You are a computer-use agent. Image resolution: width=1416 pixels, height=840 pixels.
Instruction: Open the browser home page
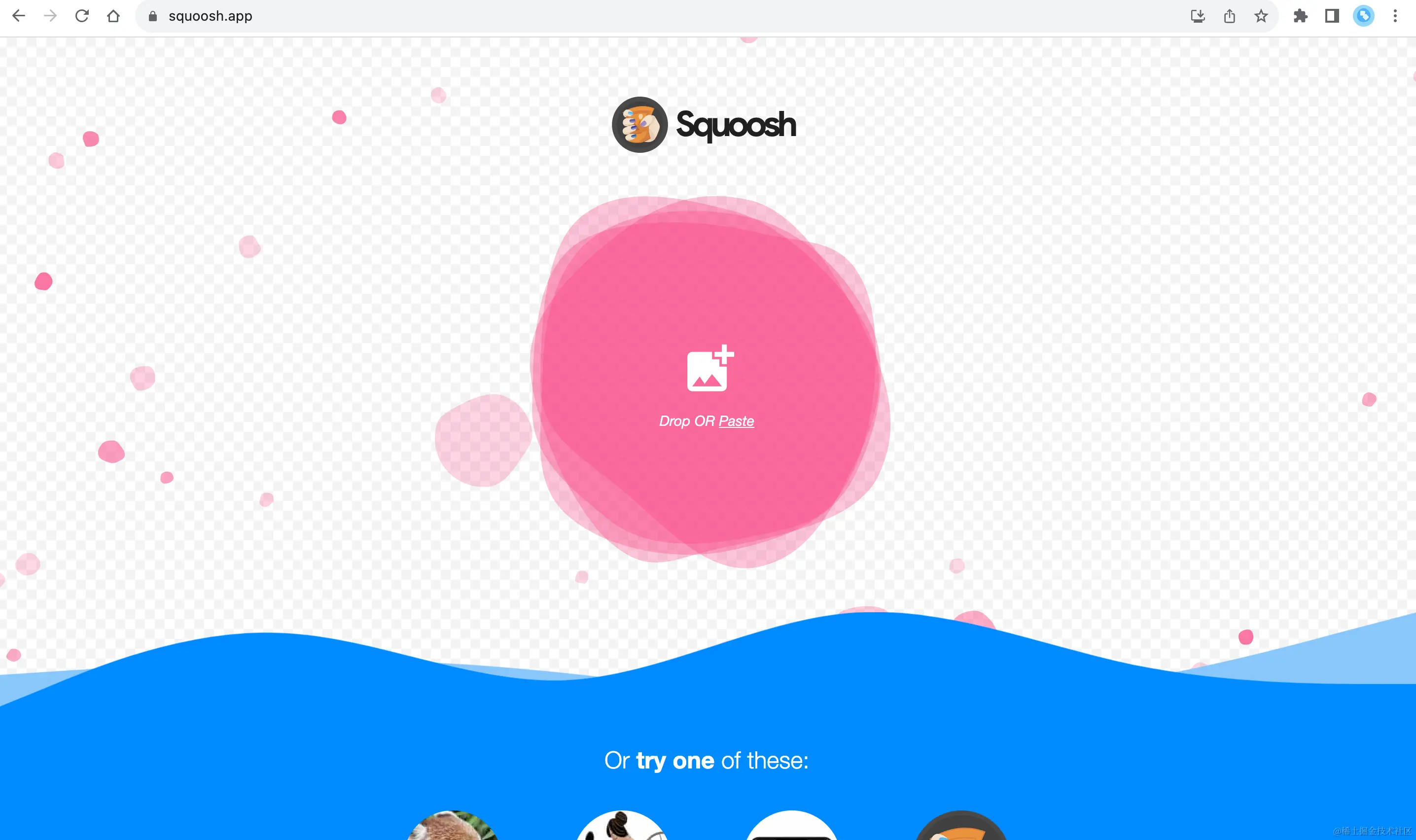113,16
